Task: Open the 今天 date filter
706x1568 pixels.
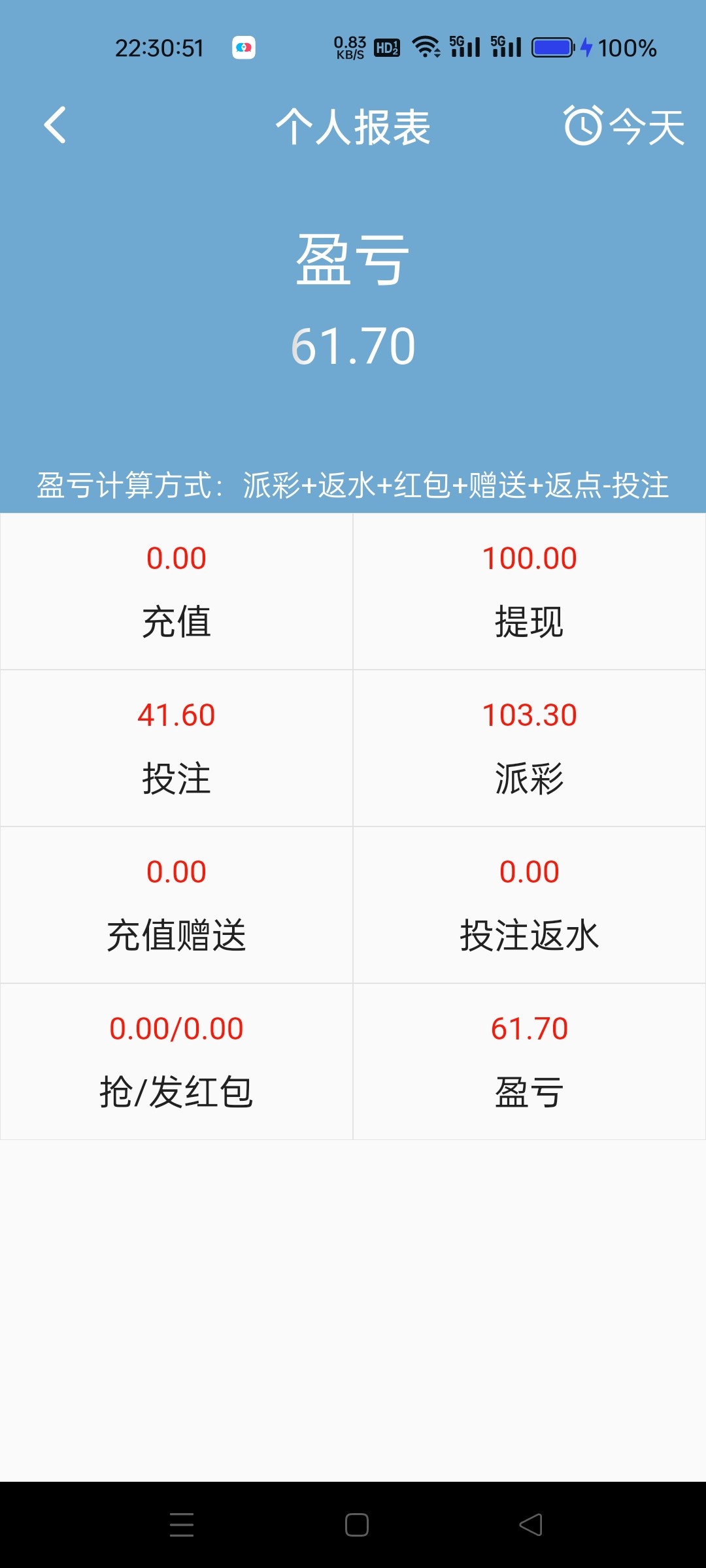Action: click(x=624, y=125)
